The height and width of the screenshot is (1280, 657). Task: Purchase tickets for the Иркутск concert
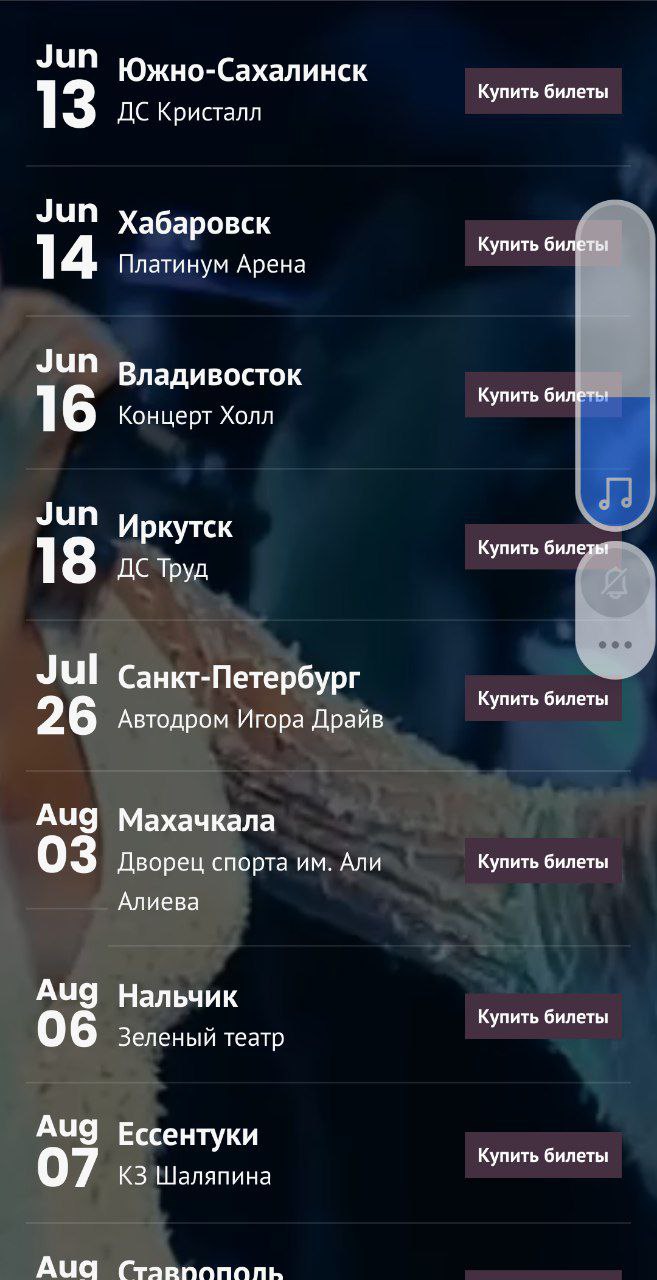pyautogui.click(x=520, y=548)
